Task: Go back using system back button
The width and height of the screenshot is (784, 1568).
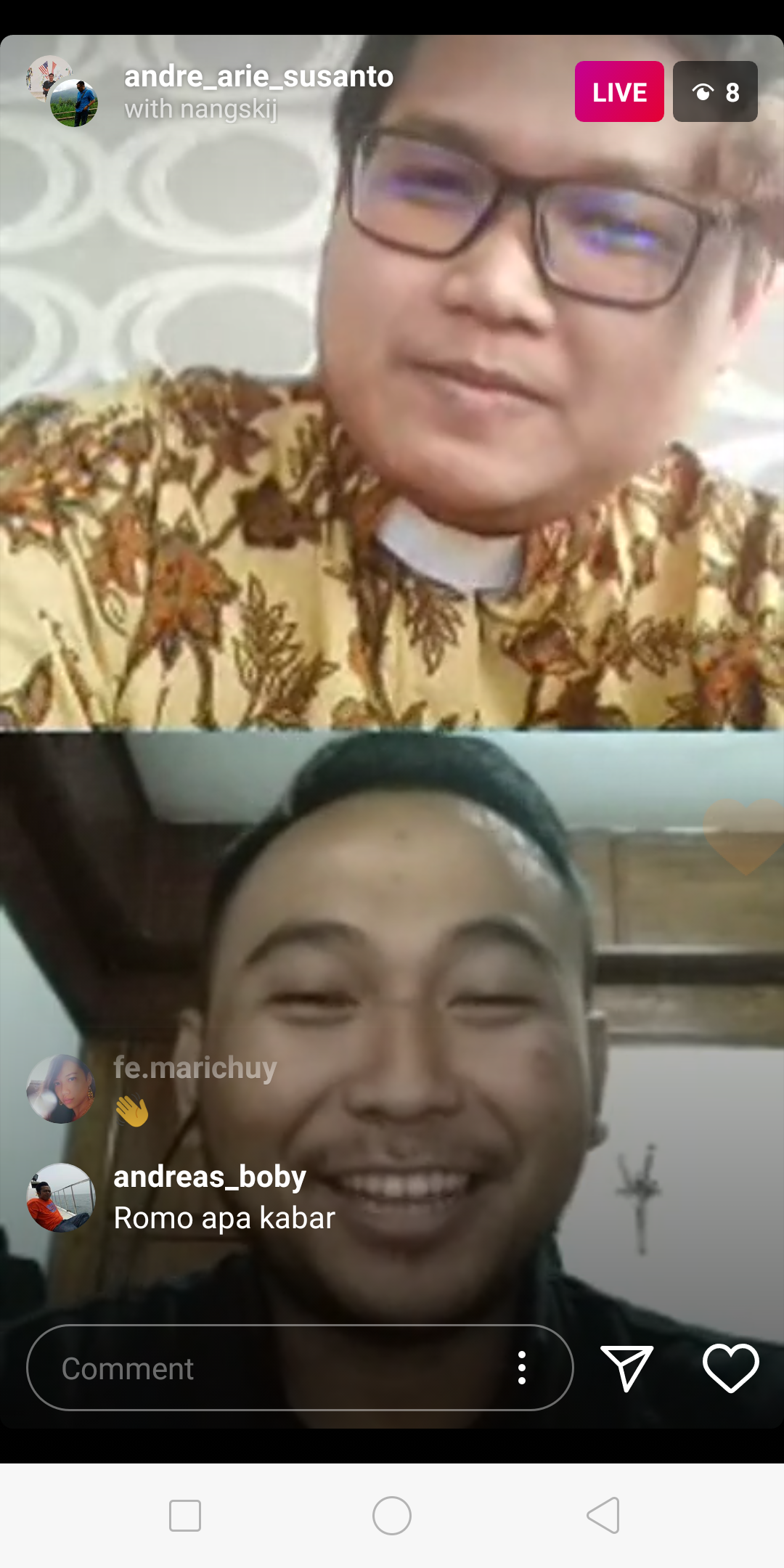Action: click(x=603, y=1516)
